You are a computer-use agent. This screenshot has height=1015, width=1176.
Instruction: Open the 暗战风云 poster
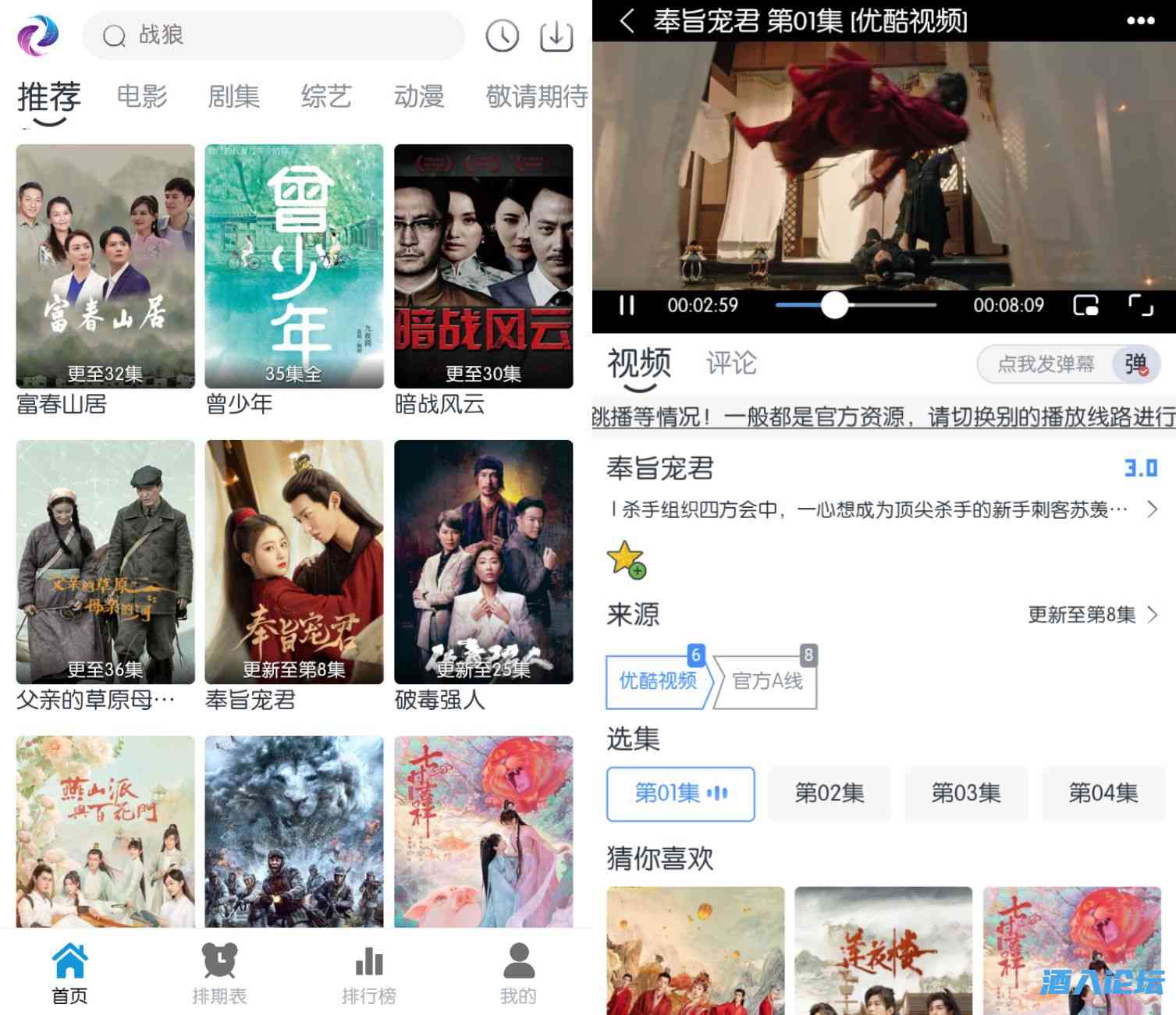(483, 266)
